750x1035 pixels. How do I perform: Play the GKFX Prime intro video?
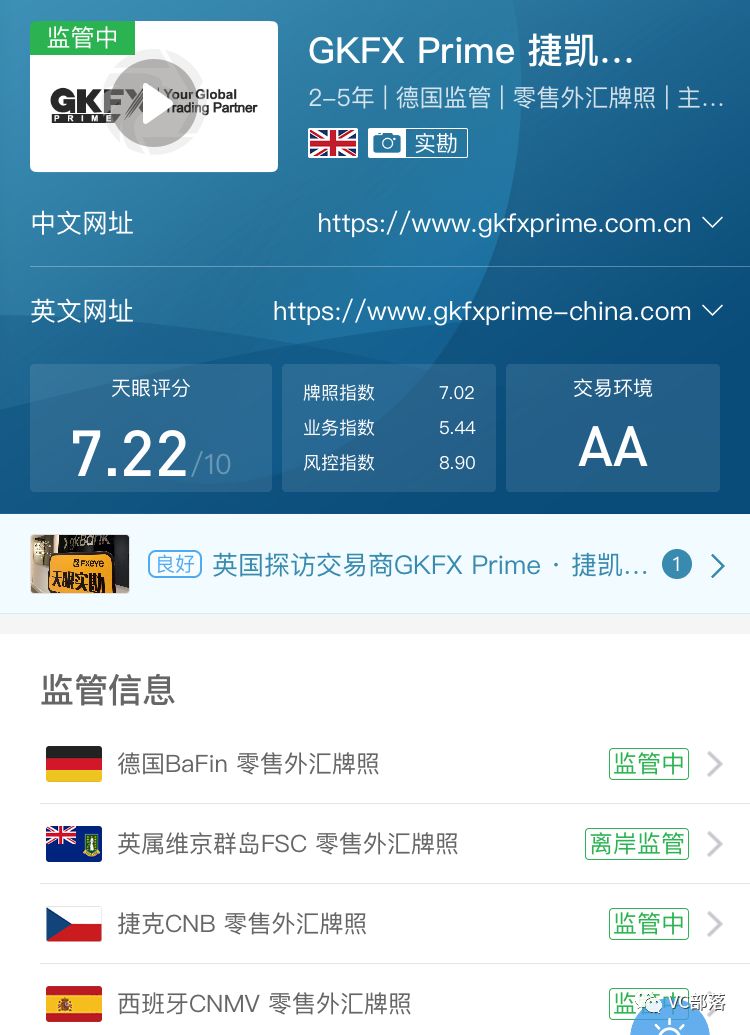click(x=153, y=105)
